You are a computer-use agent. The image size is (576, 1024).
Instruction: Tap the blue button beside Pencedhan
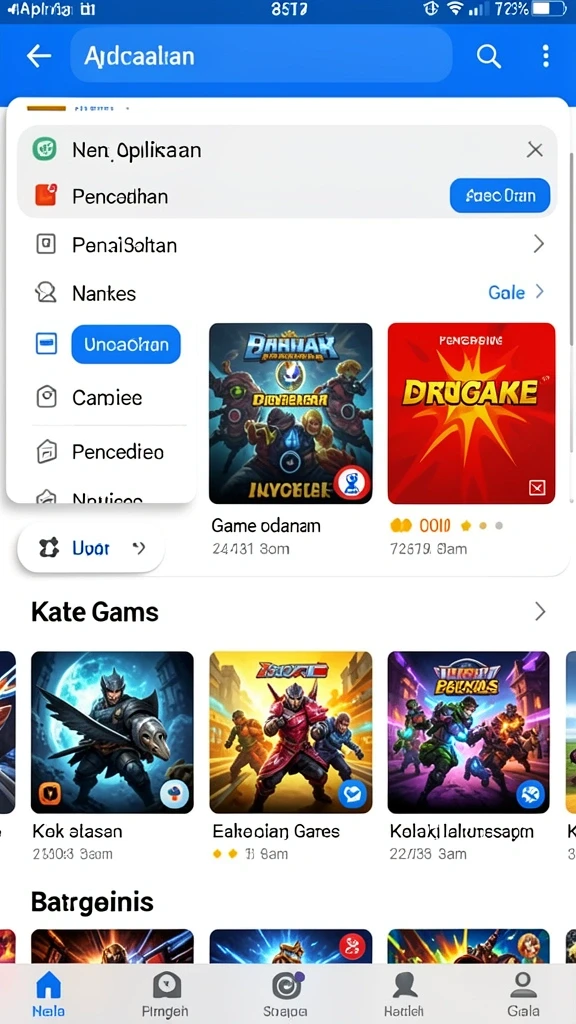click(x=500, y=195)
